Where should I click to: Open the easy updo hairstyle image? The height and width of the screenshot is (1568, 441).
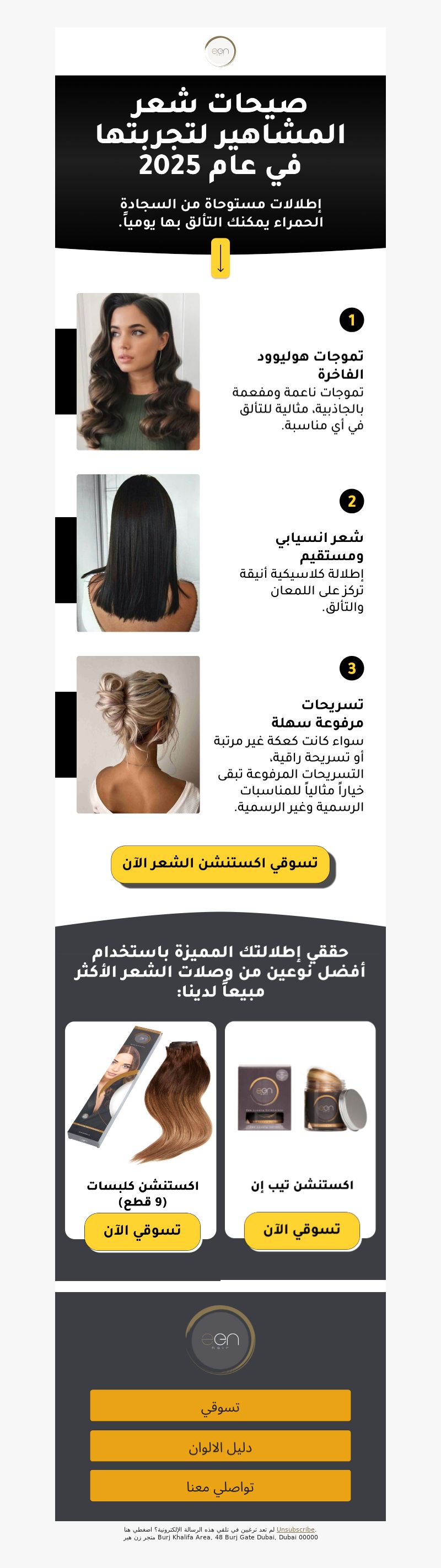coord(138,734)
